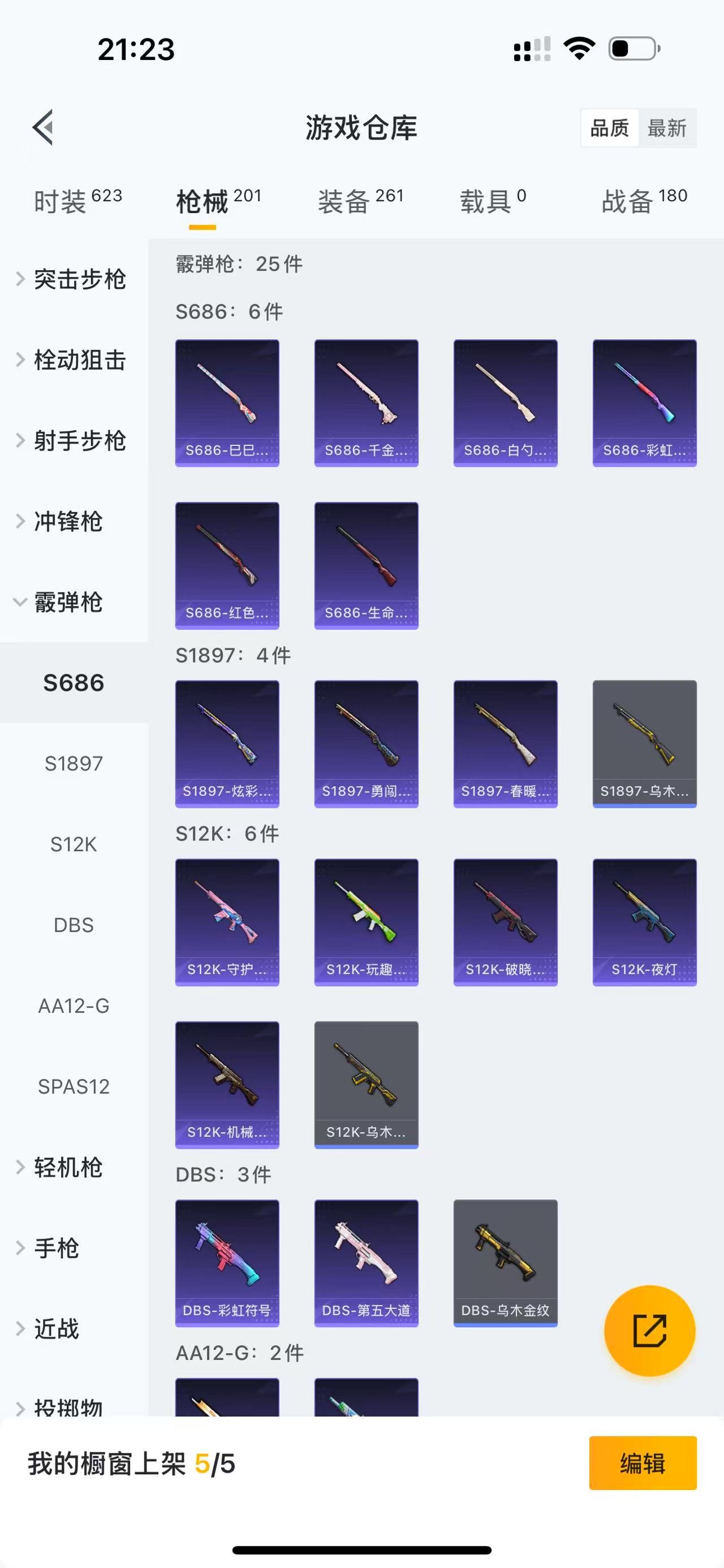
Task: Tap the orange floating share button
Action: click(x=649, y=1331)
